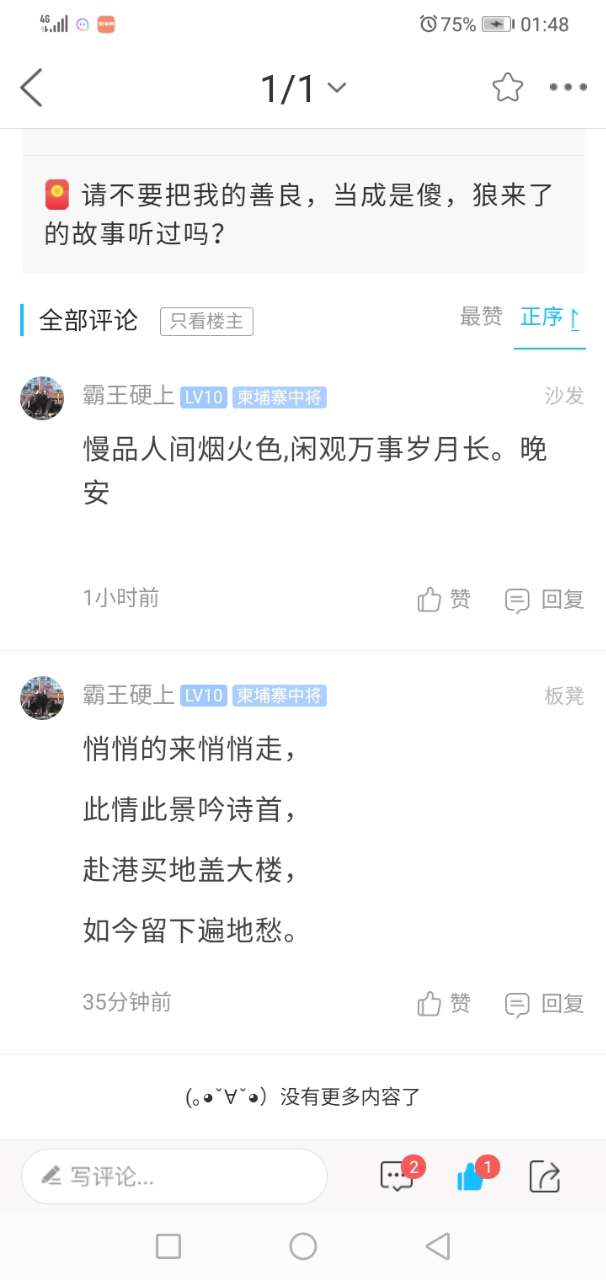The width and height of the screenshot is (606, 1280).
Task: Toggle 只看楼主 filter
Action: pyautogui.click(x=207, y=321)
